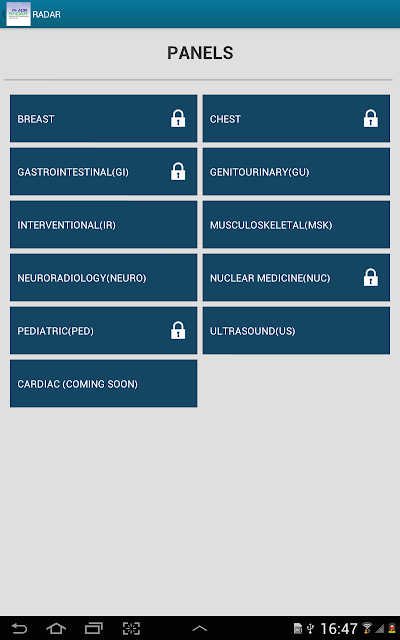Viewport: 400px width, 640px height.
Task: Tap the Nuclear Medicine(NUC) panel
Action: pos(296,278)
